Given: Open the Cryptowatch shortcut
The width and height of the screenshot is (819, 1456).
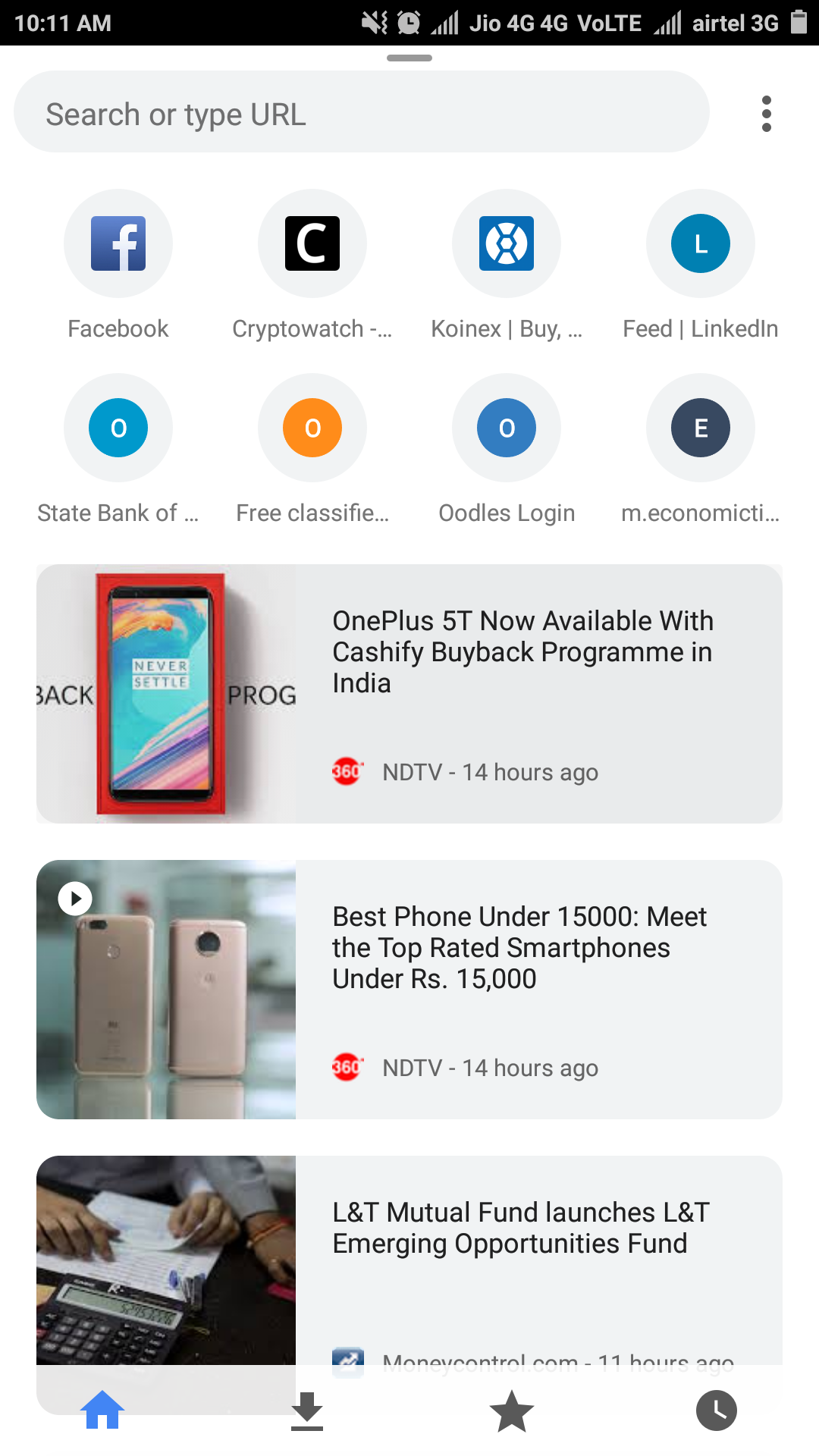Looking at the screenshot, I should tap(312, 244).
